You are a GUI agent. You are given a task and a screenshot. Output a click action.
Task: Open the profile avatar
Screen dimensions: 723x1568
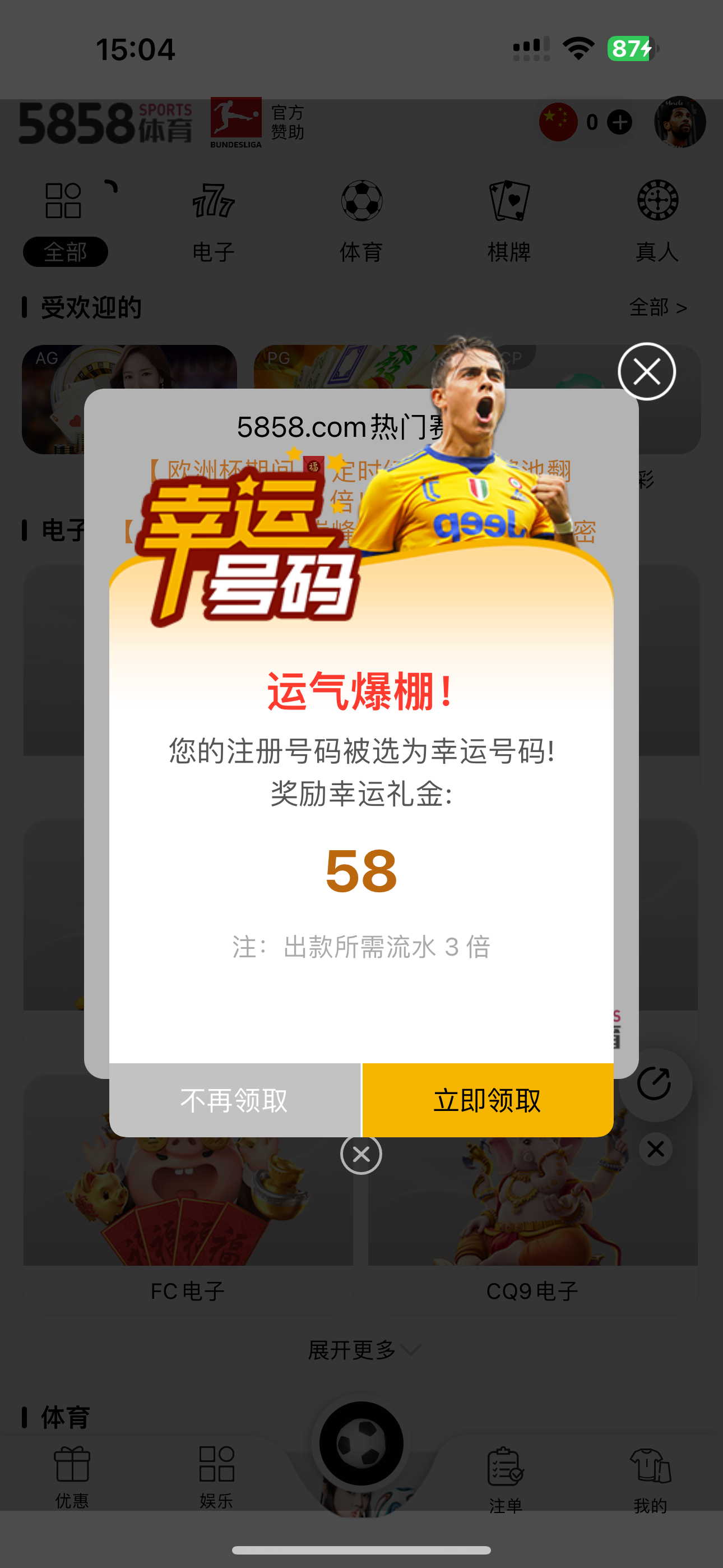coord(679,122)
